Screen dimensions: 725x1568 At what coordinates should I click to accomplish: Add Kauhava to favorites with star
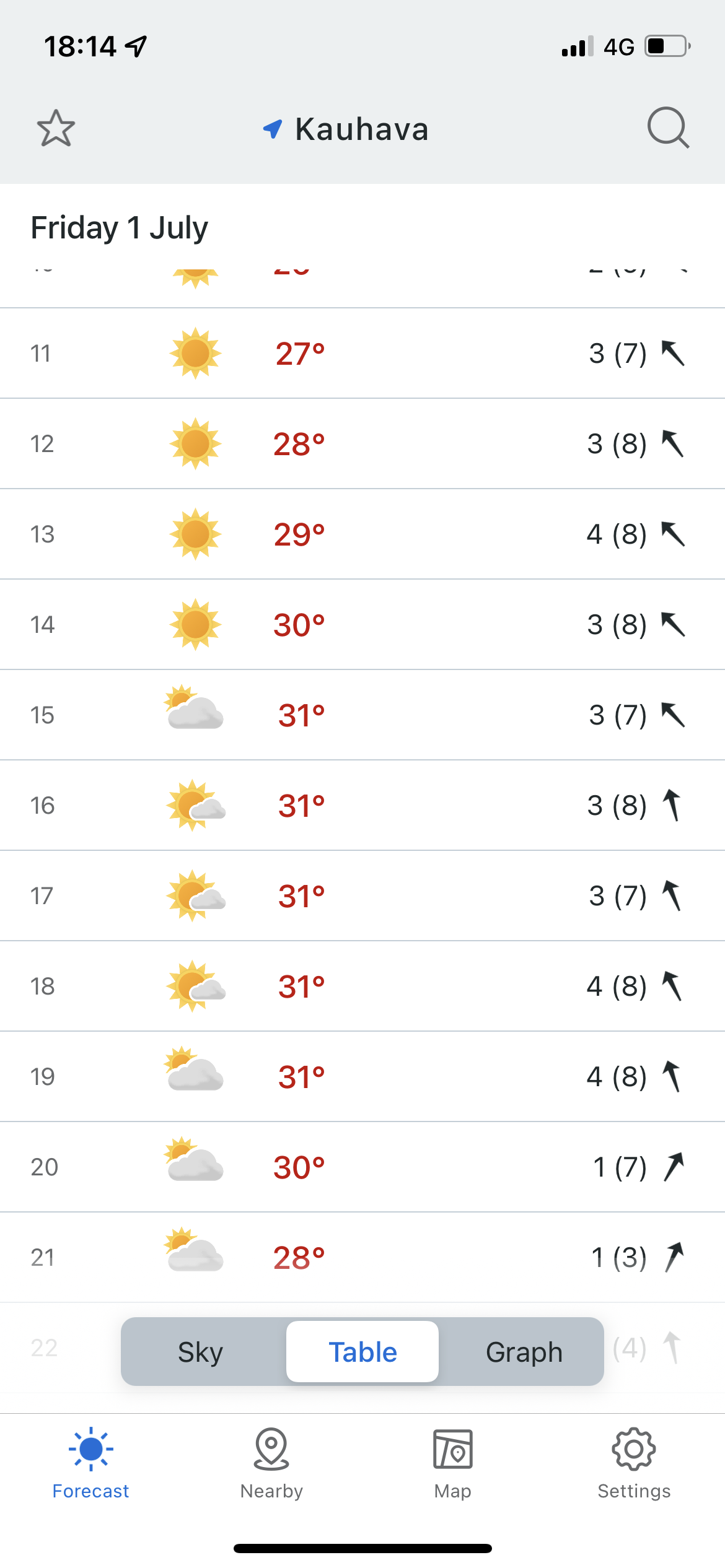(x=56, y=128)
